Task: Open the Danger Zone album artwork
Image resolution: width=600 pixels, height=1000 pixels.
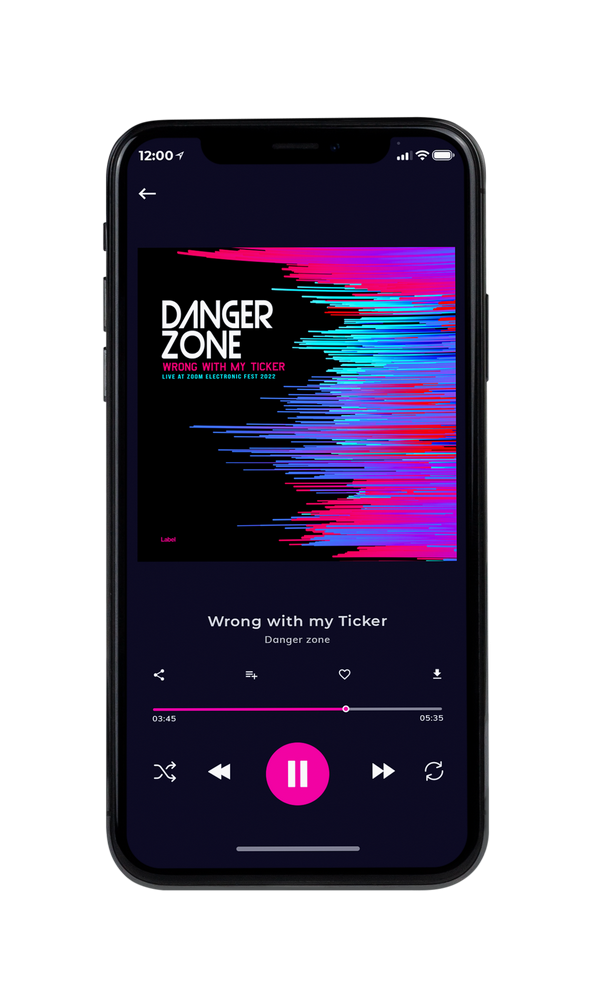Action: (x=297, y=404)
